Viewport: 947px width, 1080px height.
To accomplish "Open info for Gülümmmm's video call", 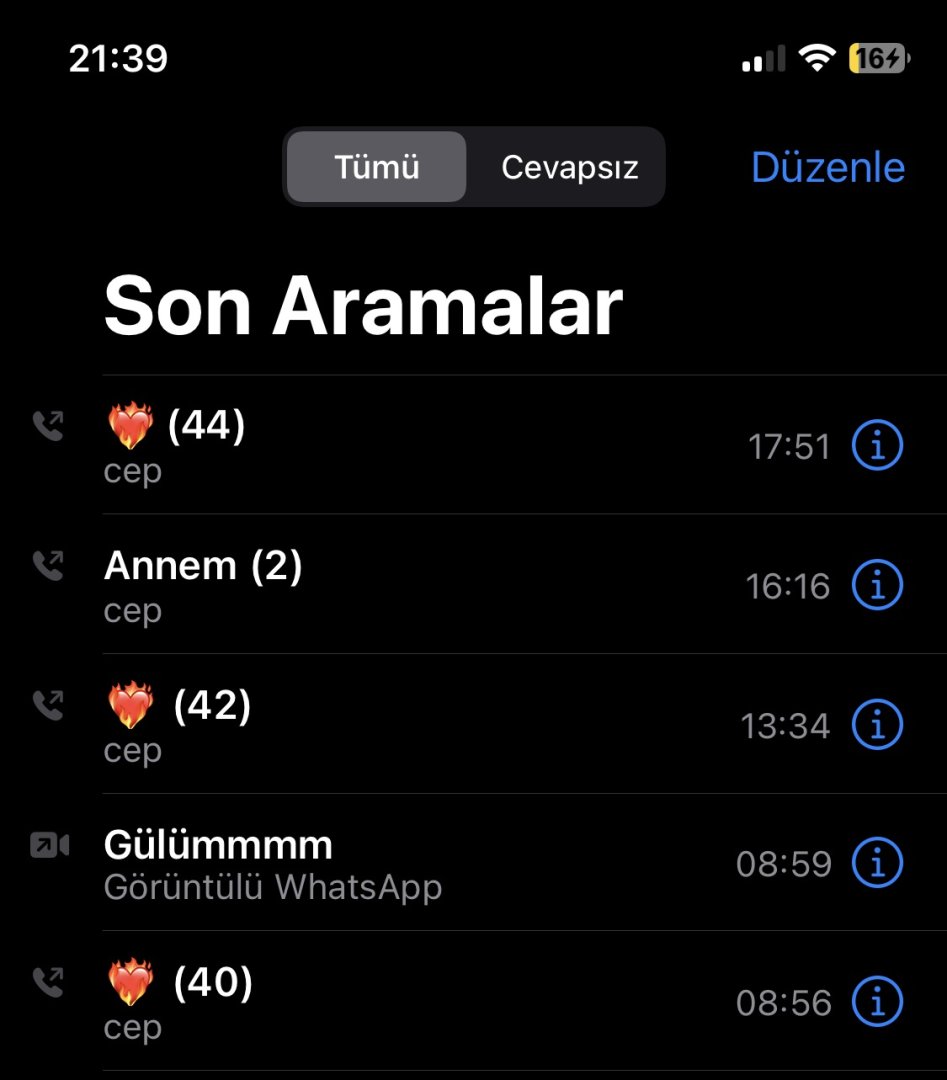I will (x=877, y=863).
